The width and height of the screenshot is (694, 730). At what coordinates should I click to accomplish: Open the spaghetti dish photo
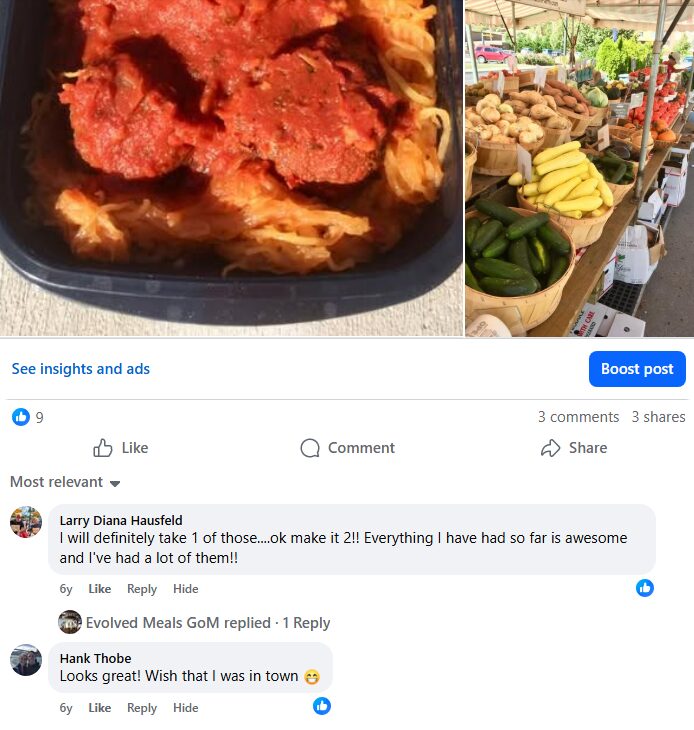point(231,168)
